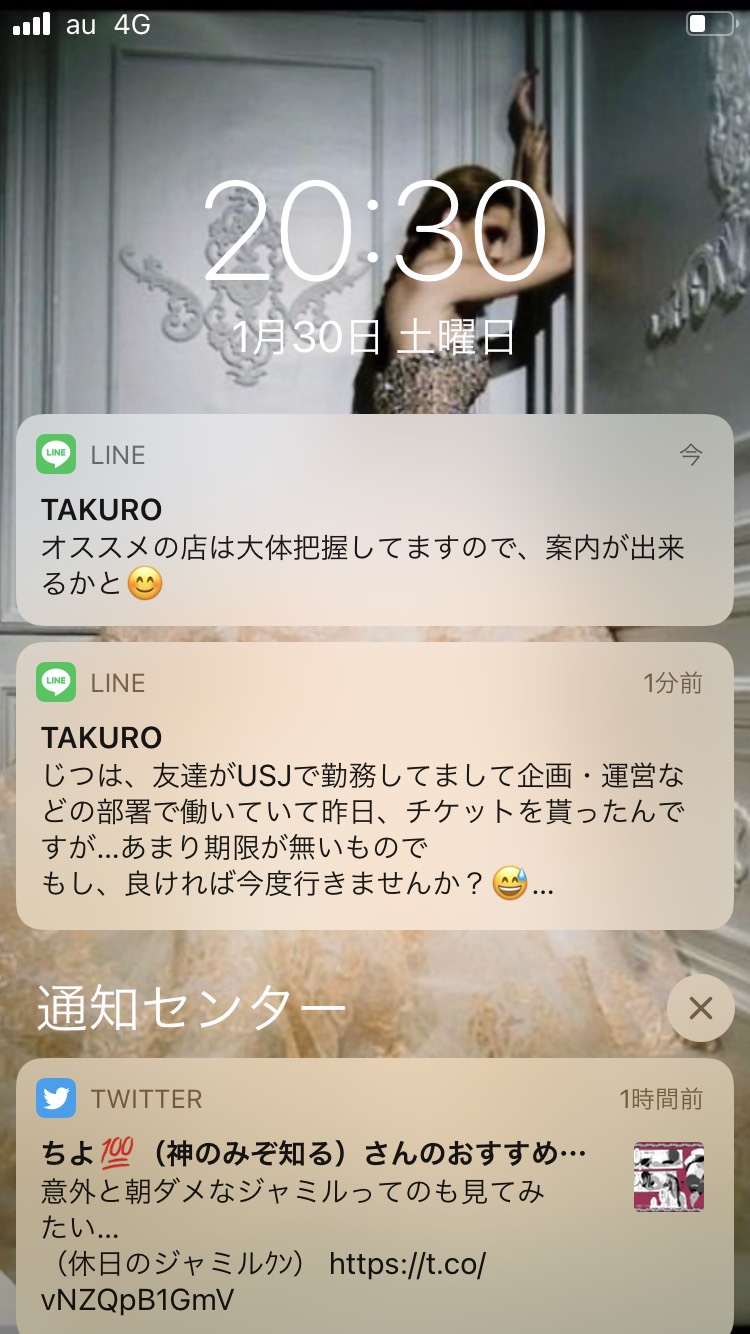Screen dimensions: 750x1334
Task: Open TAKURO's LINE message about USJ tickets
Action: pos(375,786)
